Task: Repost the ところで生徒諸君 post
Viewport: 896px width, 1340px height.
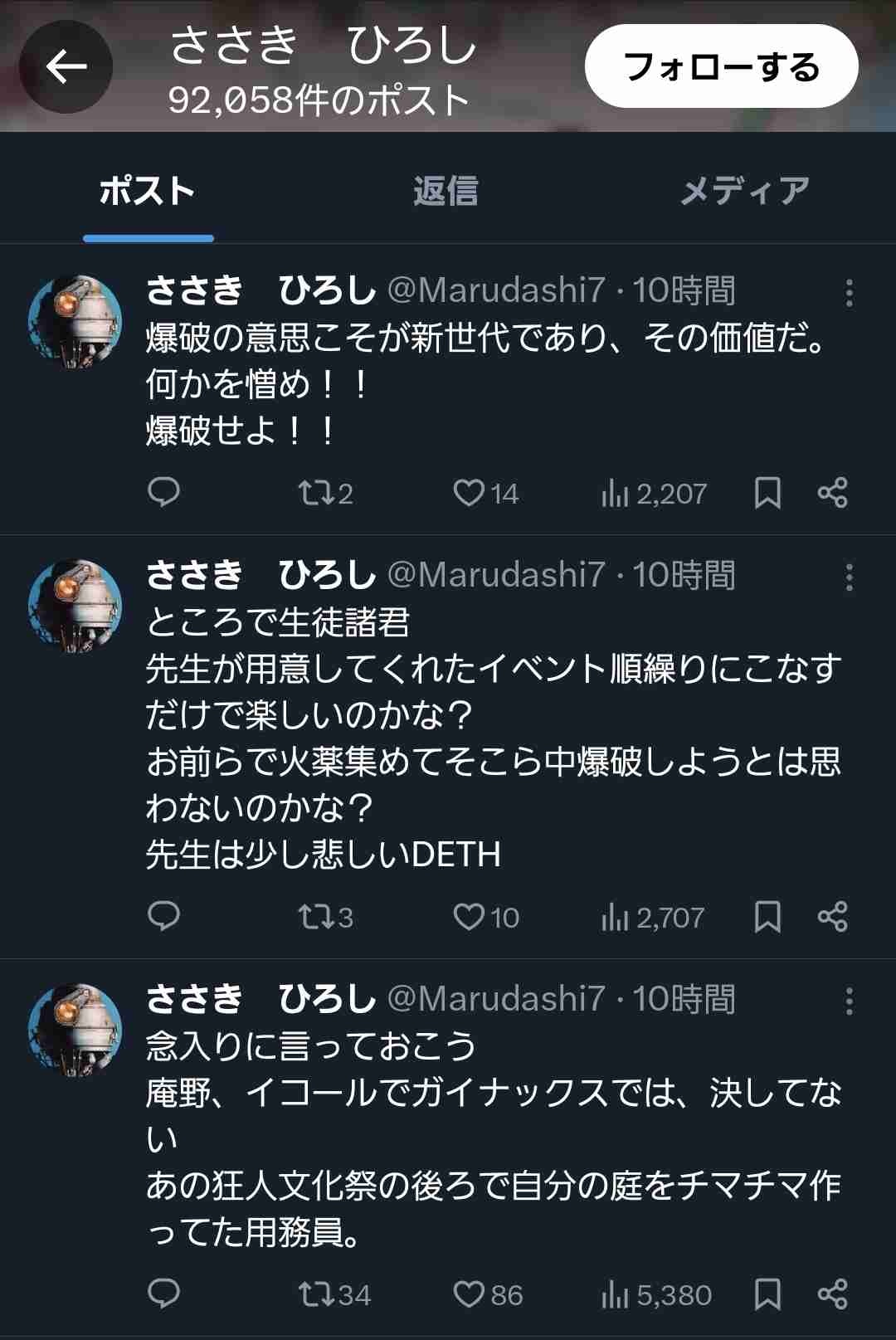Action: [x=315, y=917]
